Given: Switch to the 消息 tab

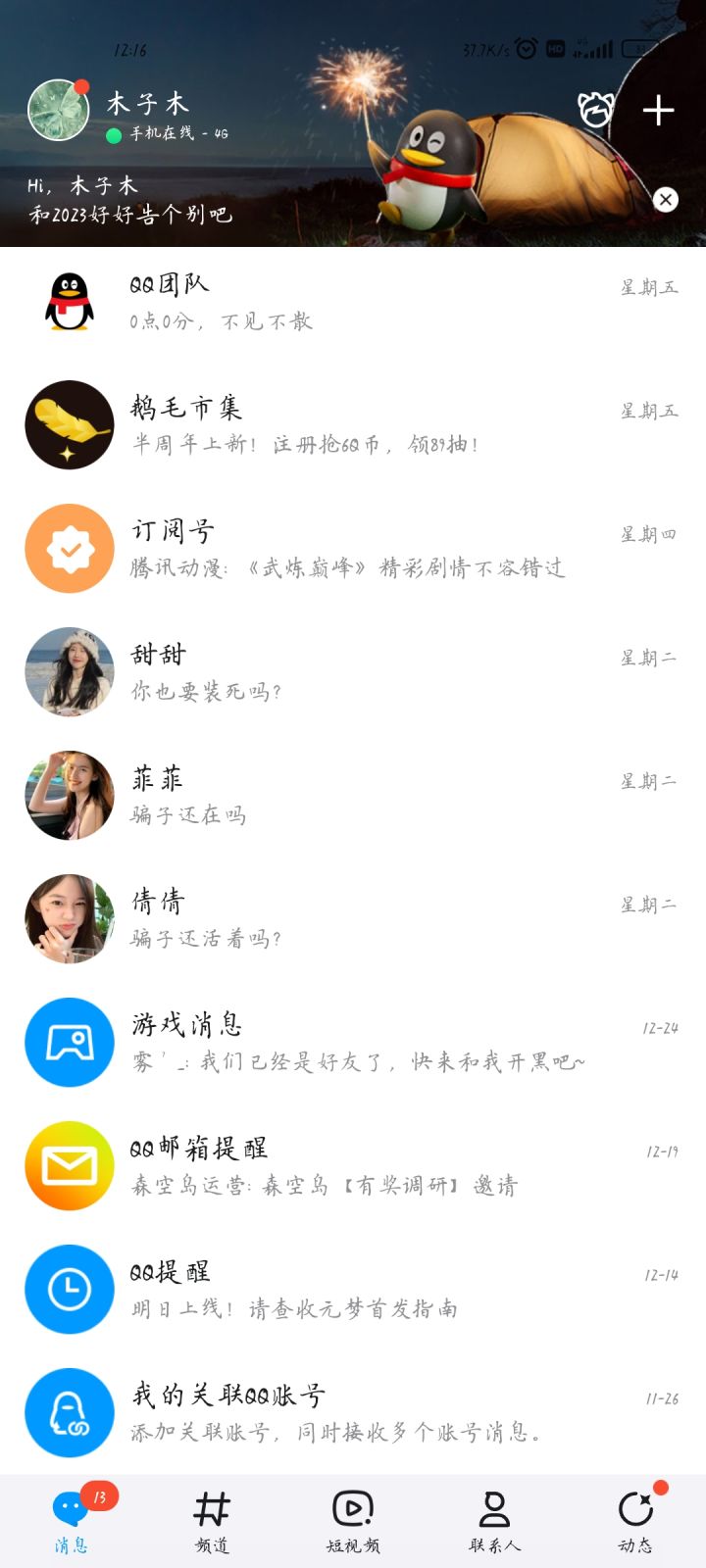Looking at the screenshot, I should coord(71,1521).
